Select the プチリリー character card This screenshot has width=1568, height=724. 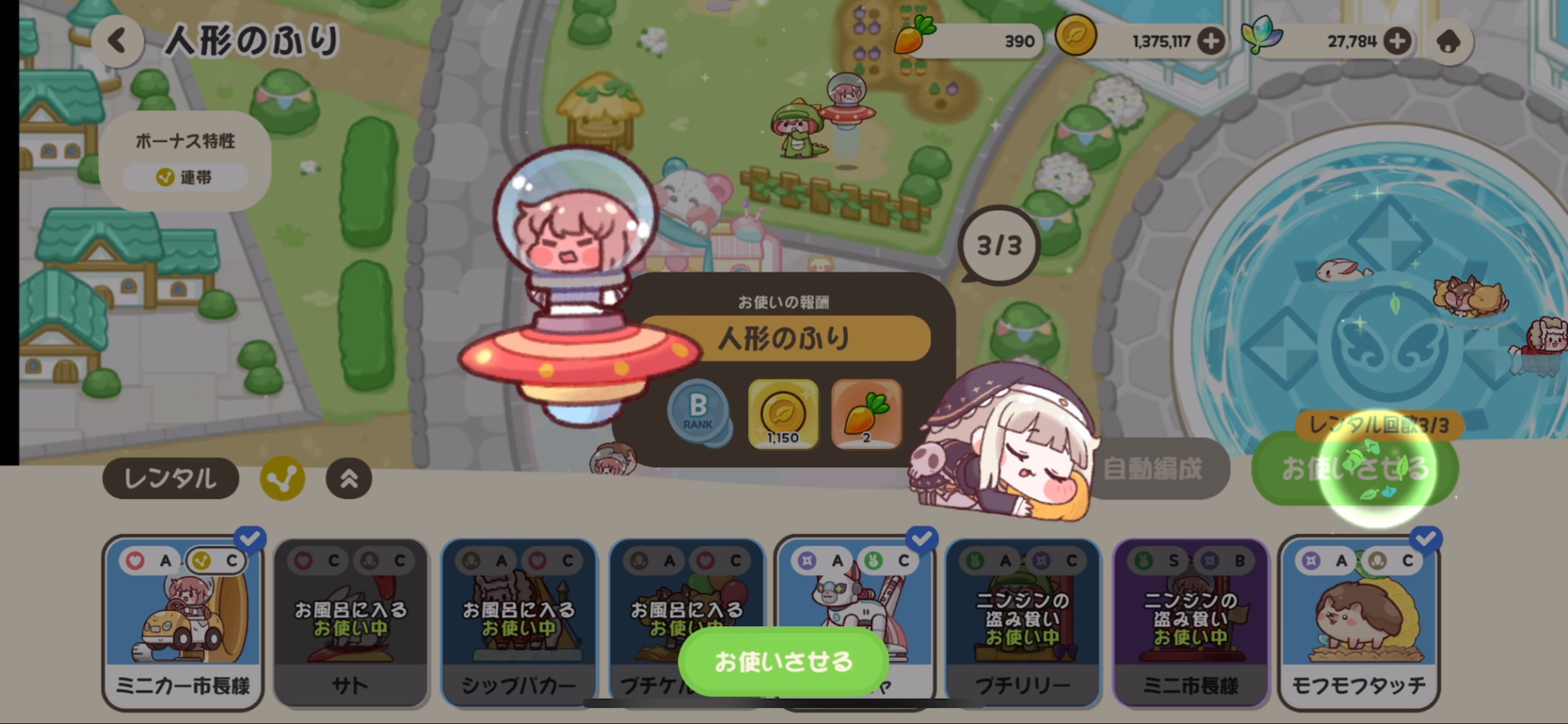[1022, 621]
